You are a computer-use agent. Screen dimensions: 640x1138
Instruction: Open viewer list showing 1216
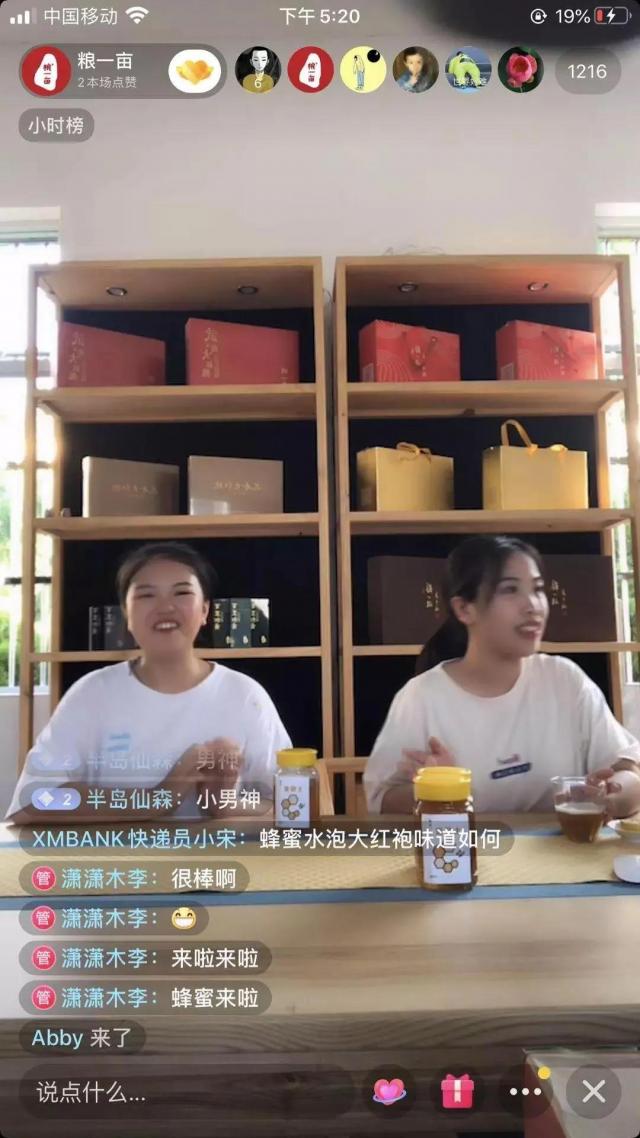click(587, 71)
